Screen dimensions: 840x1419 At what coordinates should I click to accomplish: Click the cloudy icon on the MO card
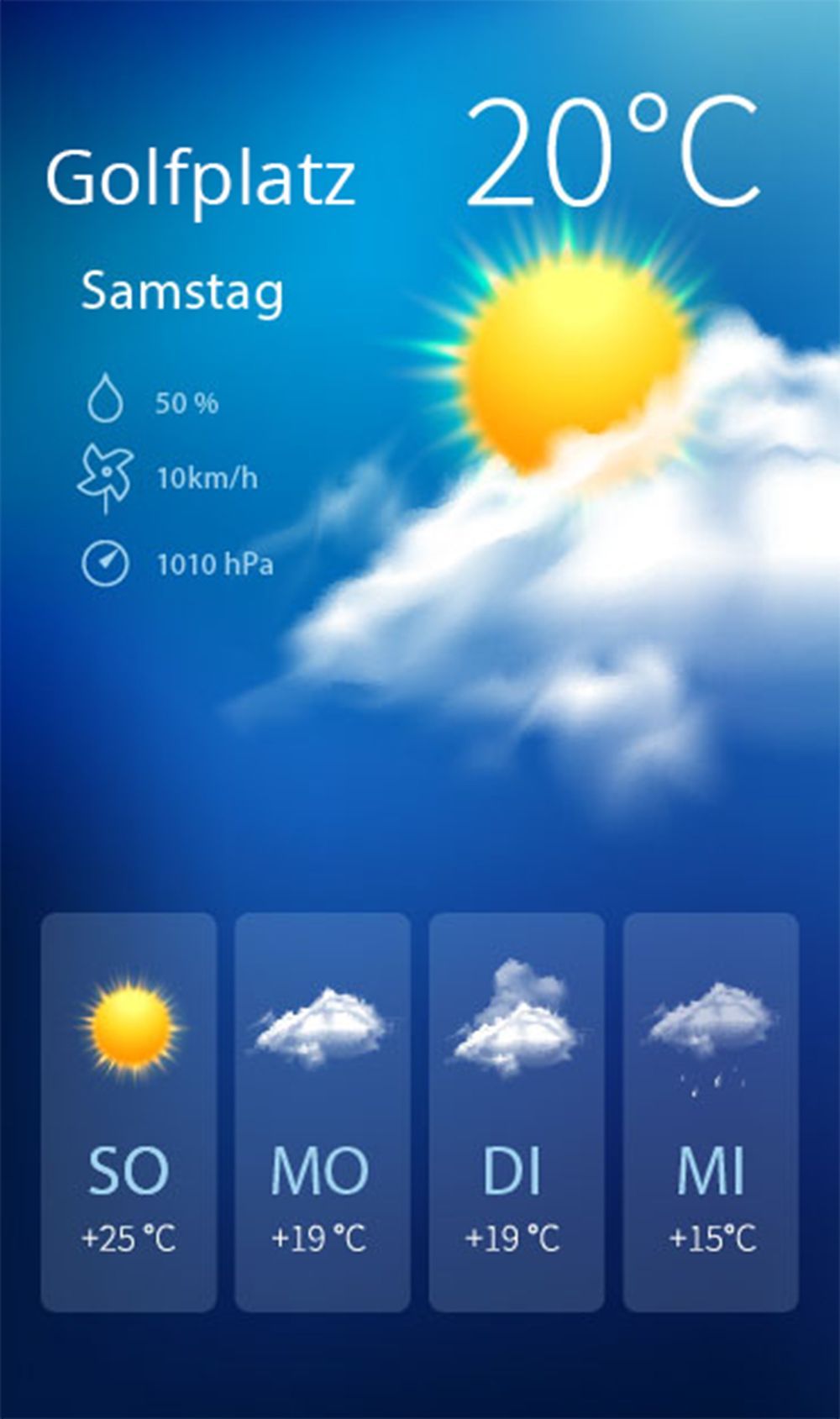point(322,1024)
